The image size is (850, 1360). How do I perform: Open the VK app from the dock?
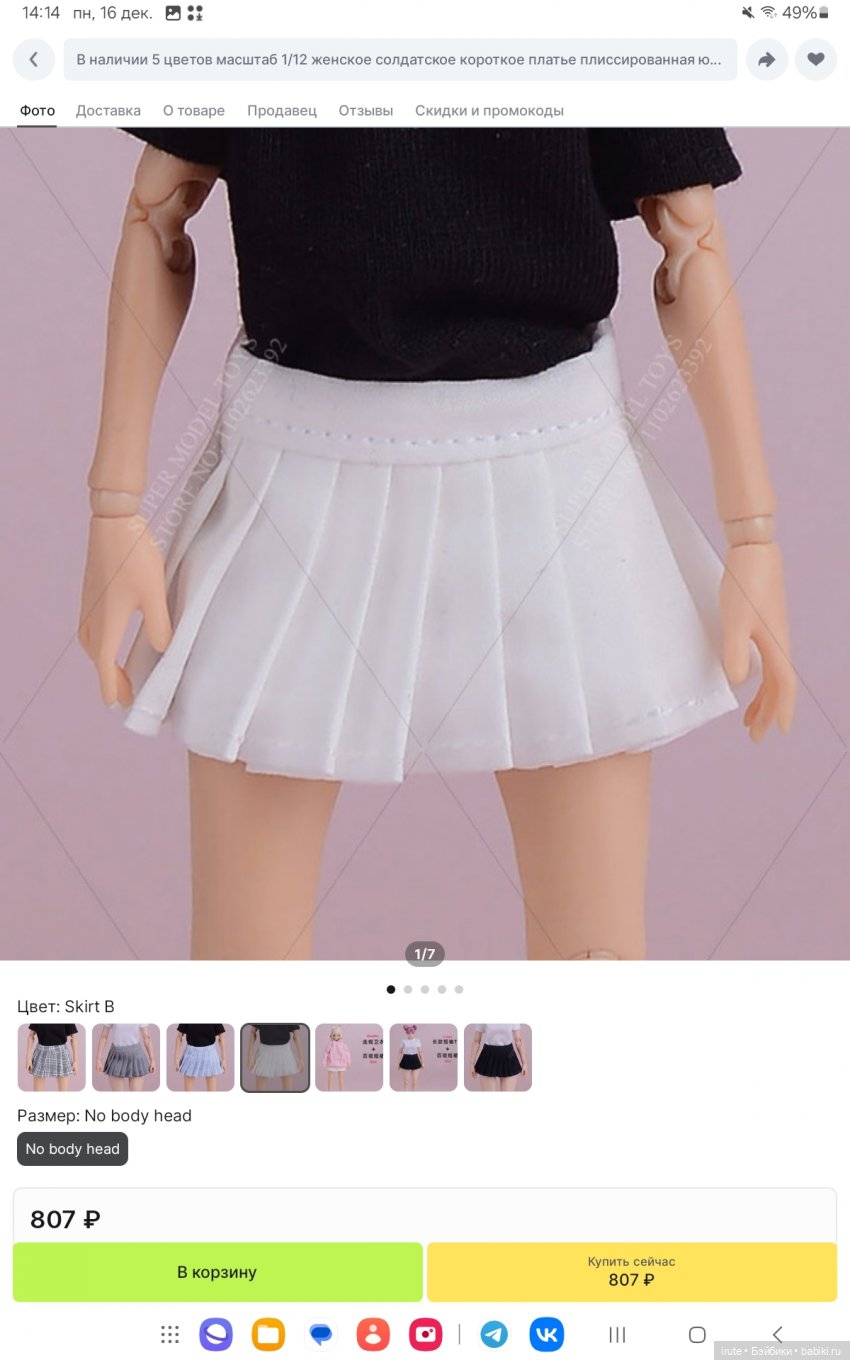[x=547, y=1334]
